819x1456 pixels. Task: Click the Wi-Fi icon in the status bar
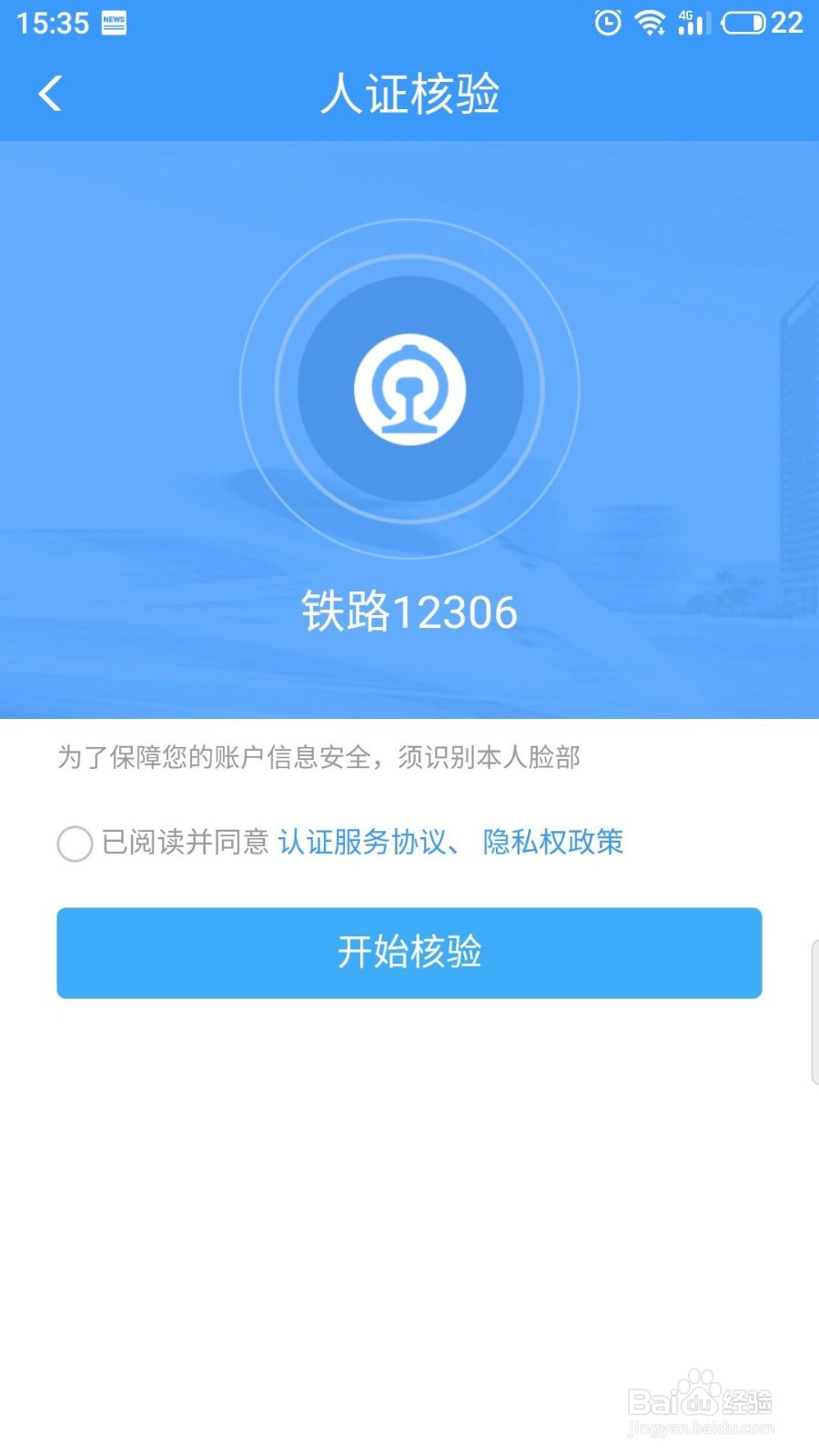pyautogui.click(x=650, y=23)
